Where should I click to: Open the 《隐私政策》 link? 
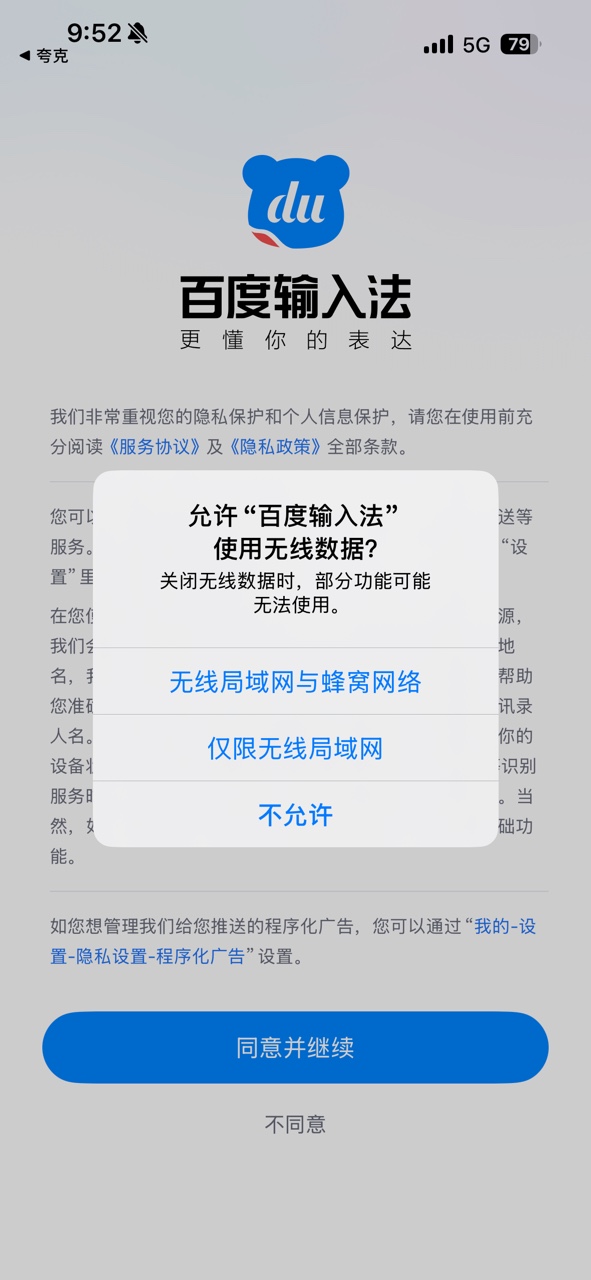tap(274, 447)
